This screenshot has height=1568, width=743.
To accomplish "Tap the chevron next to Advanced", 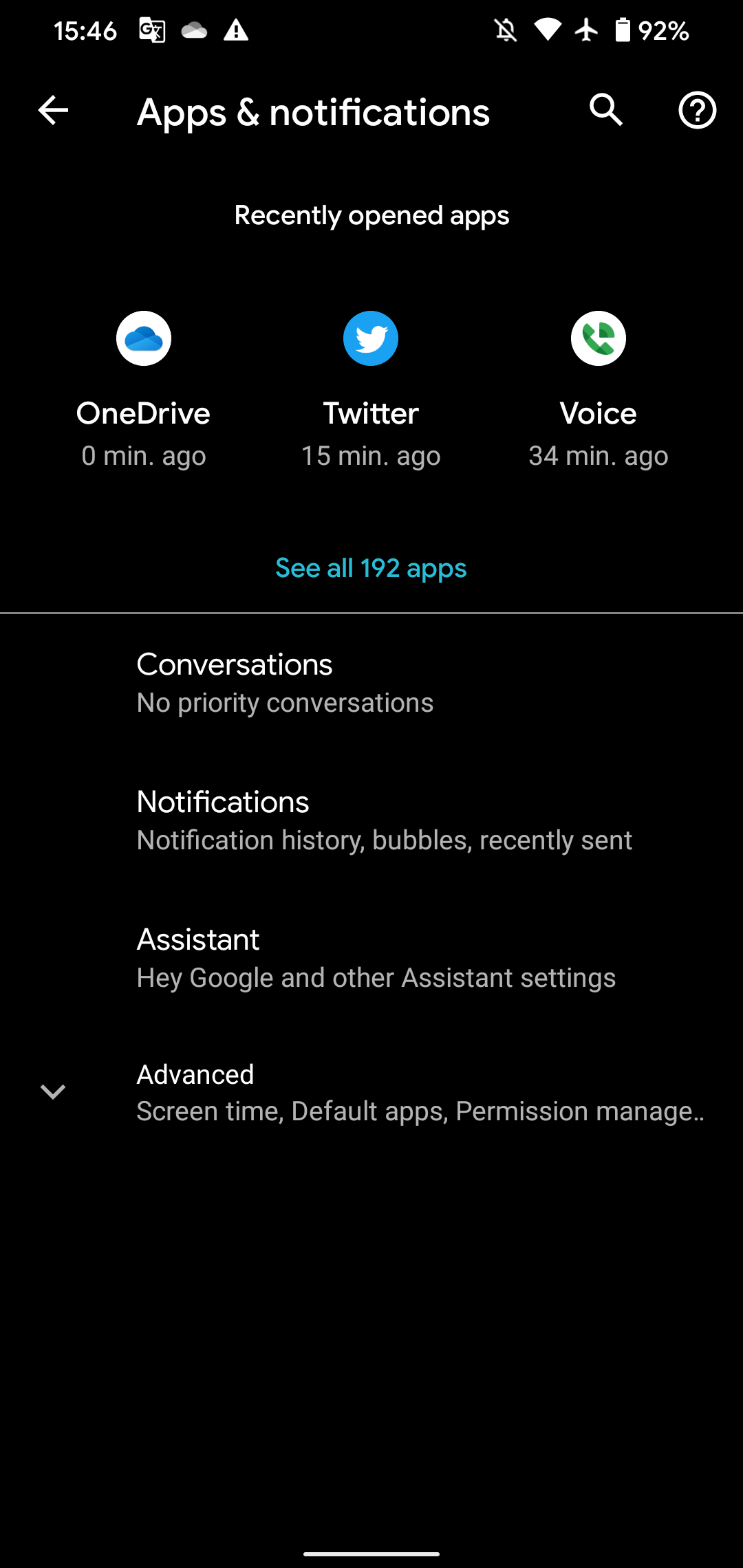I will tap(52, 1091).
